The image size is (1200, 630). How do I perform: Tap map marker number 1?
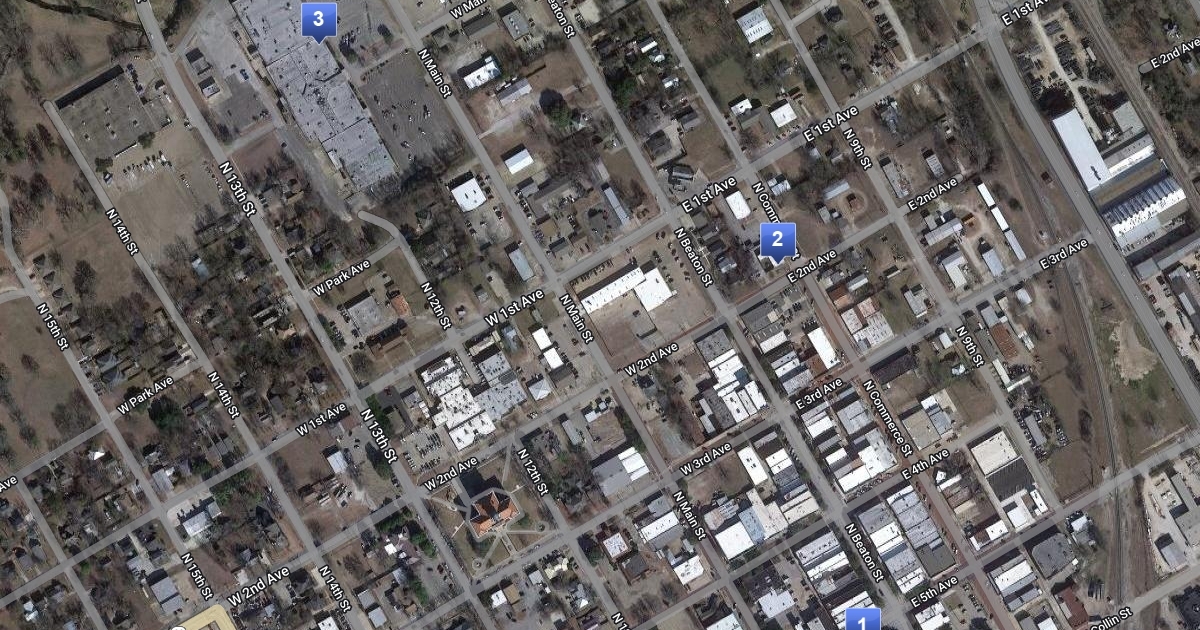coord(863,619)
